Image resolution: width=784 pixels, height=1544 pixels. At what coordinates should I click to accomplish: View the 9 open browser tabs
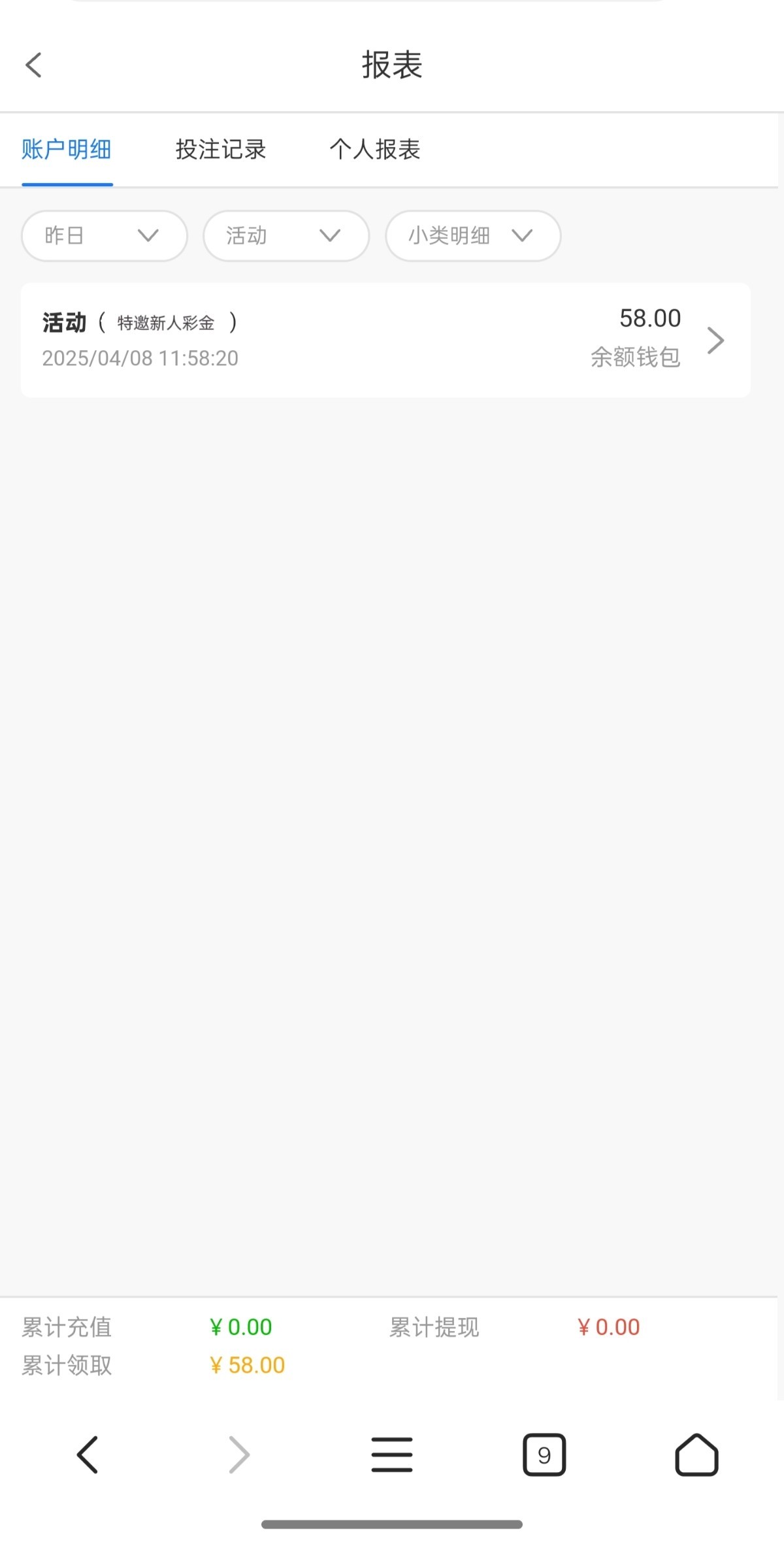point(544,1454)
